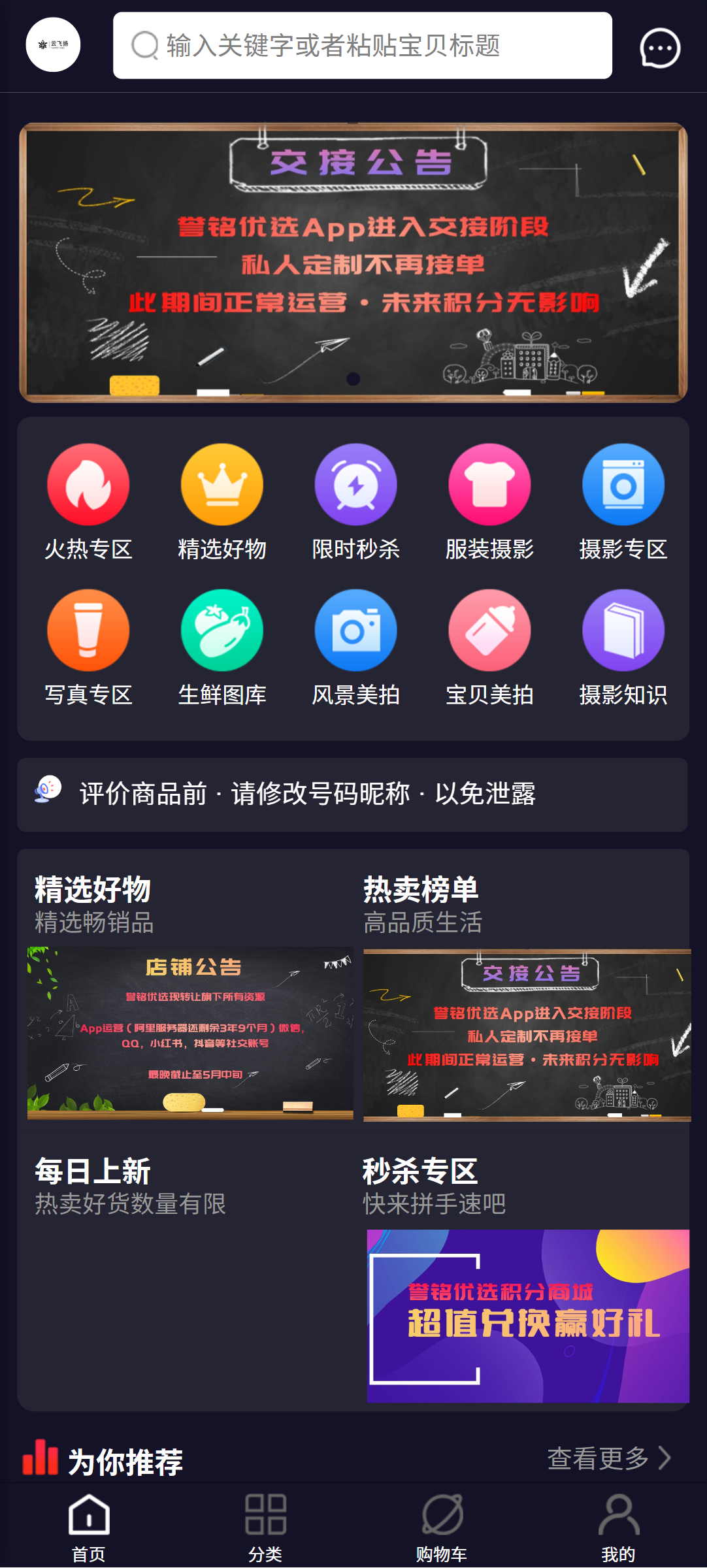Image resolution: width=707 pixels, height=1568 pixels.
Task: Open the 精选好物 crown shortcut icon
Action: tap(222, 485)
